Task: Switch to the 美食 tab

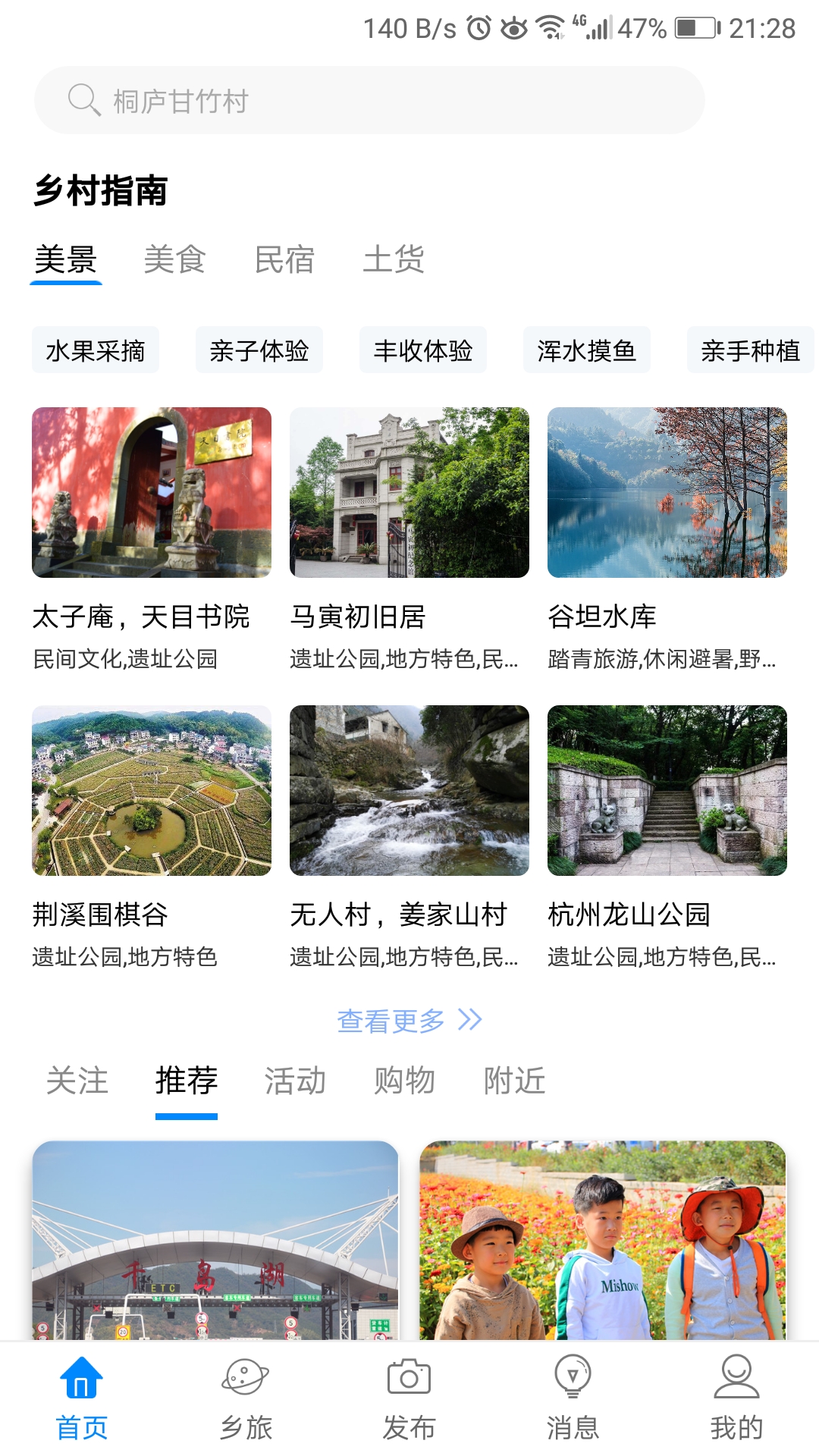Action: (x=174, y=259)
